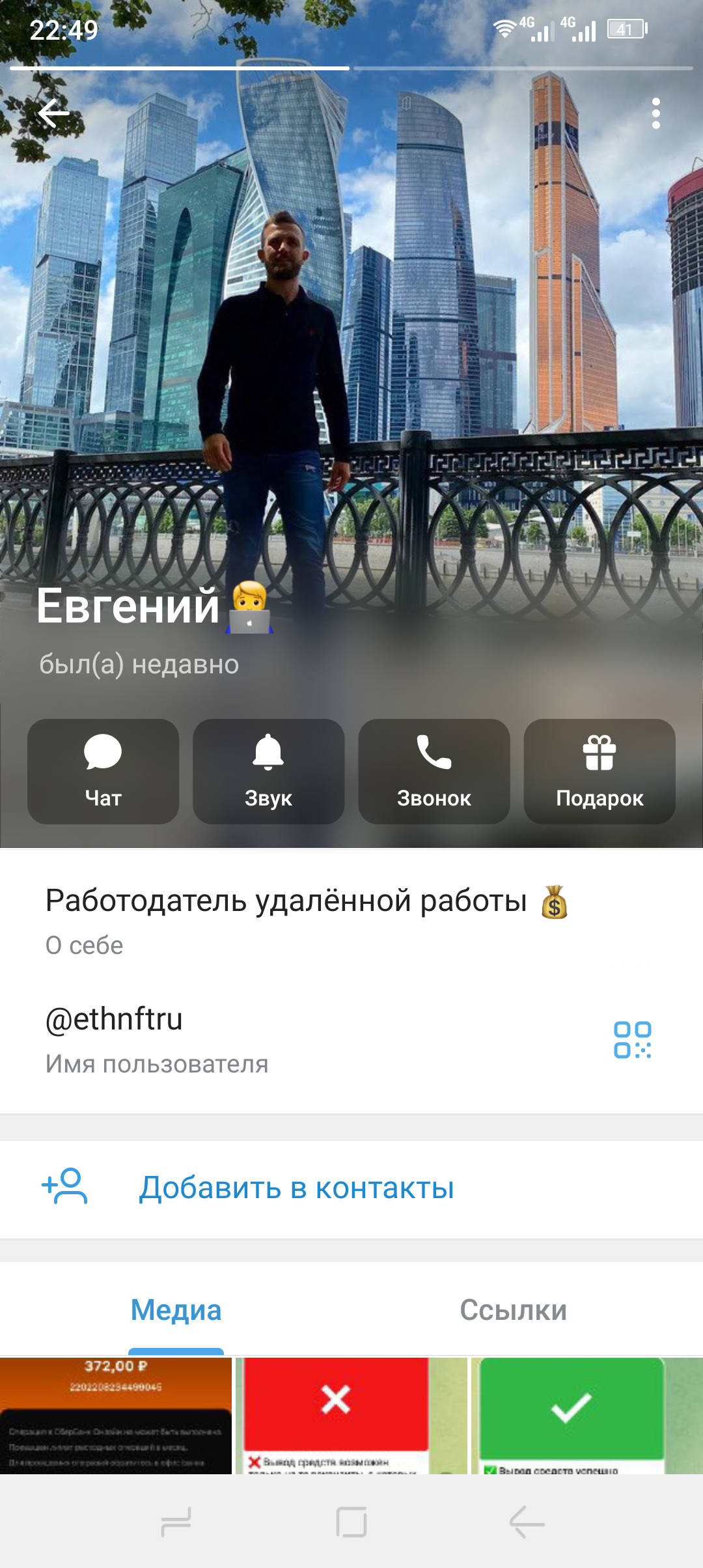Switch to the Медиа tab
This screenshot has width=703, height=1568.
(176, 1310)
